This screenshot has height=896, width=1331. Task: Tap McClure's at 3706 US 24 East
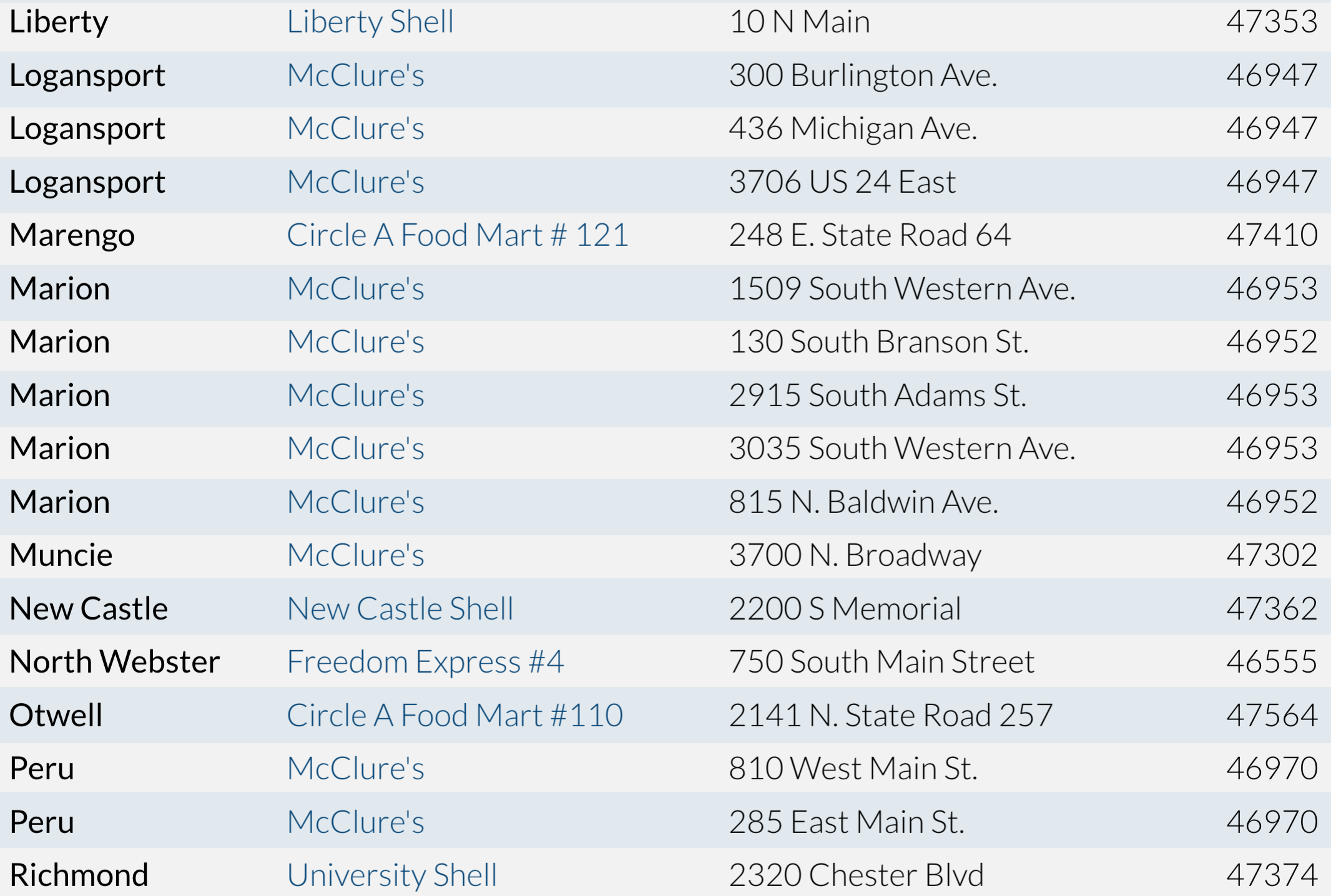(355, 182)
